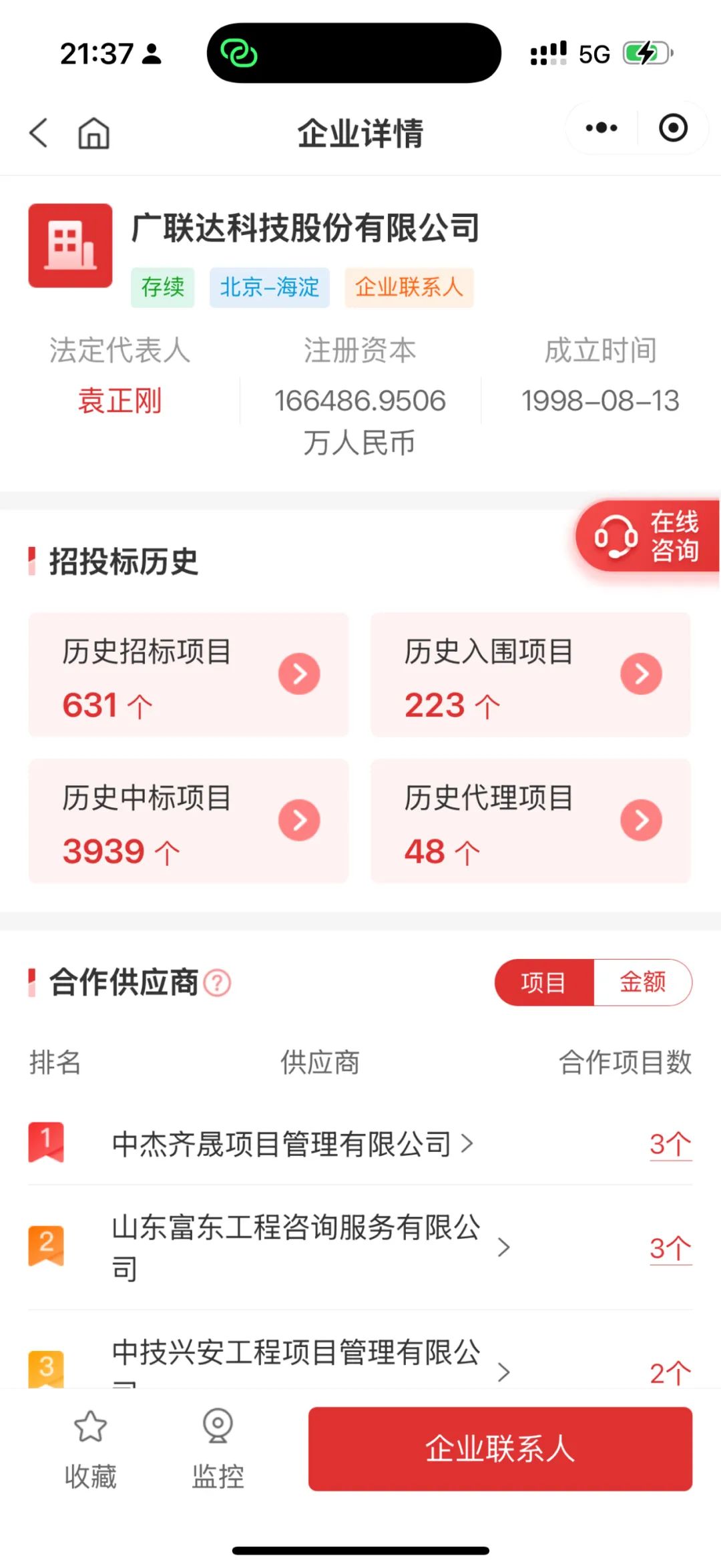Open legal representative 袁正刚's profile
This screenshot has width=721, height=1568.
(119, 401)
